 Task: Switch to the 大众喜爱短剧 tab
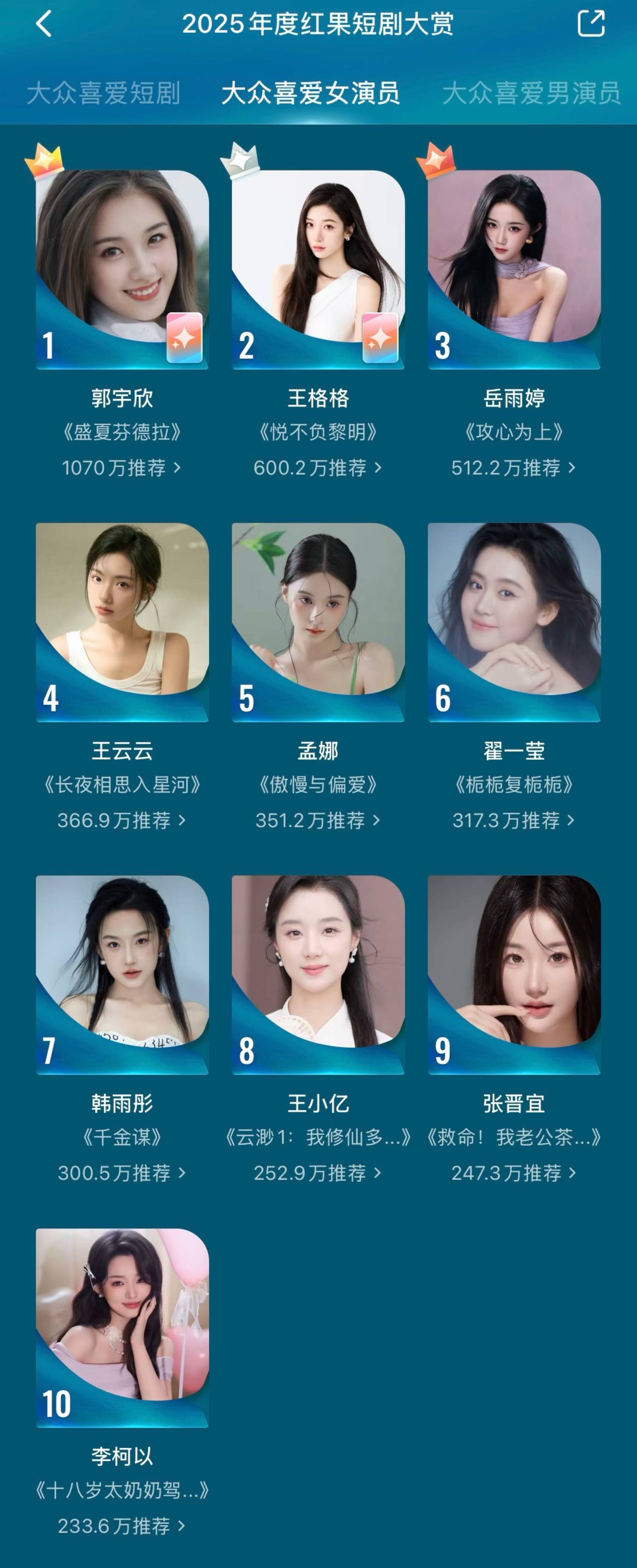104,93
